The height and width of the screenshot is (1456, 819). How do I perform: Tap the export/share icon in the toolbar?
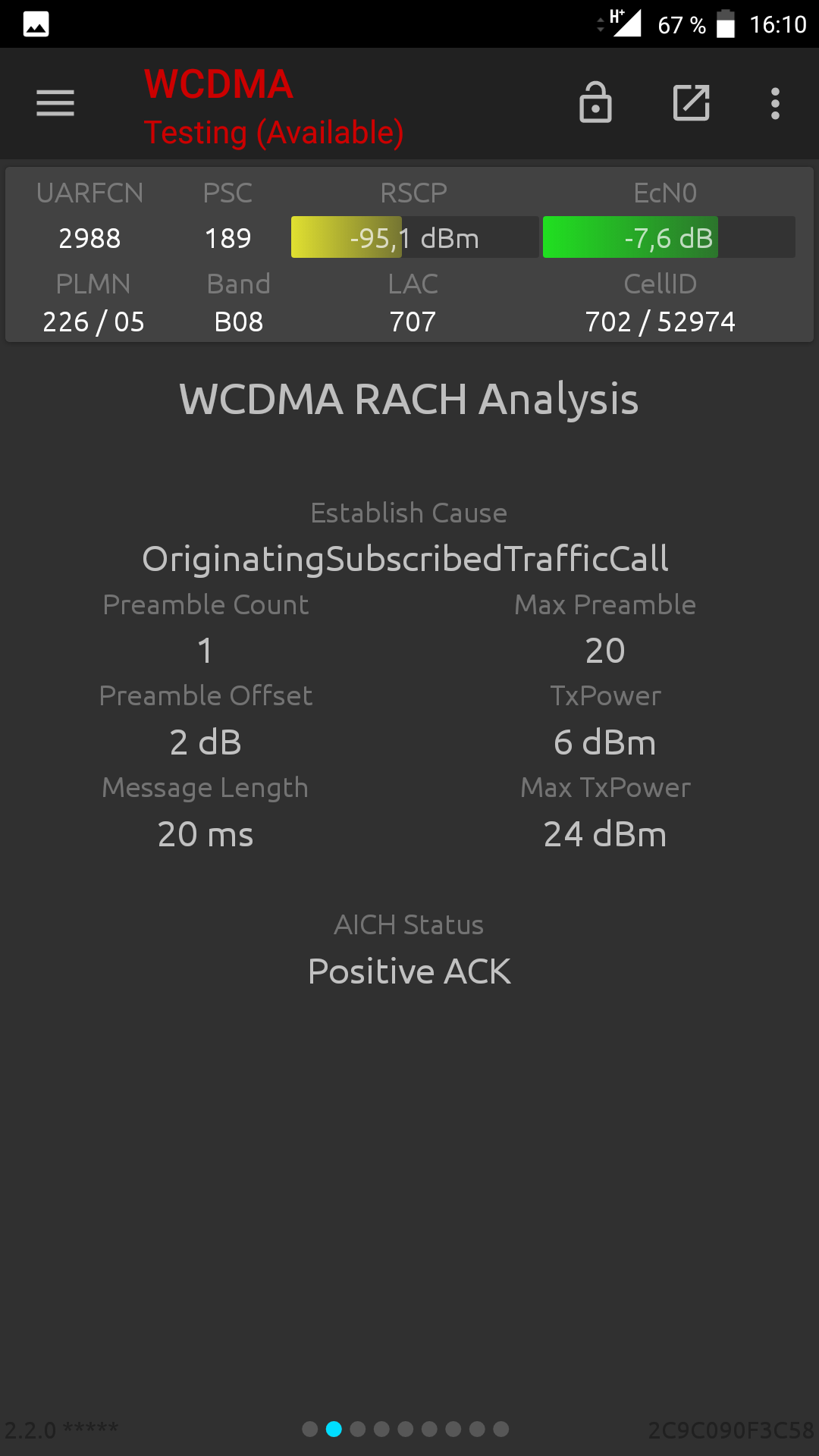click(692, 102)
